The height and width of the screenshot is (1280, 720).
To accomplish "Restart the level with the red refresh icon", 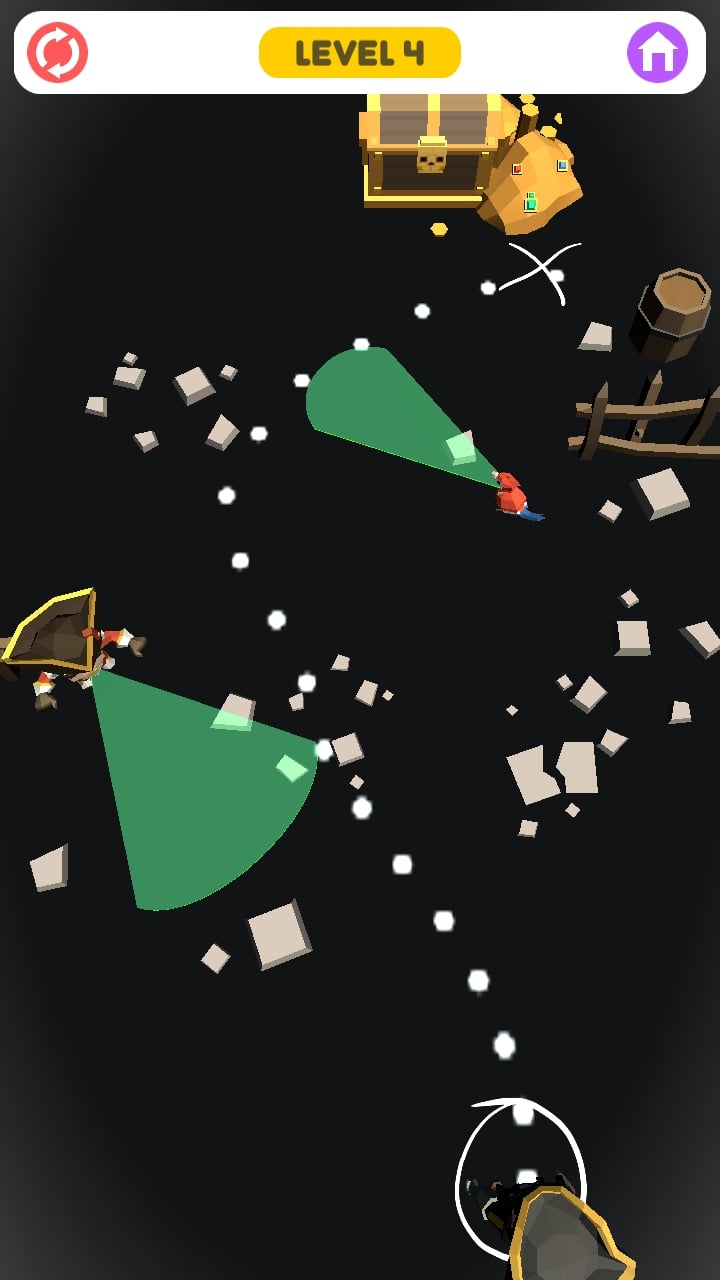I will pos(58,52).
